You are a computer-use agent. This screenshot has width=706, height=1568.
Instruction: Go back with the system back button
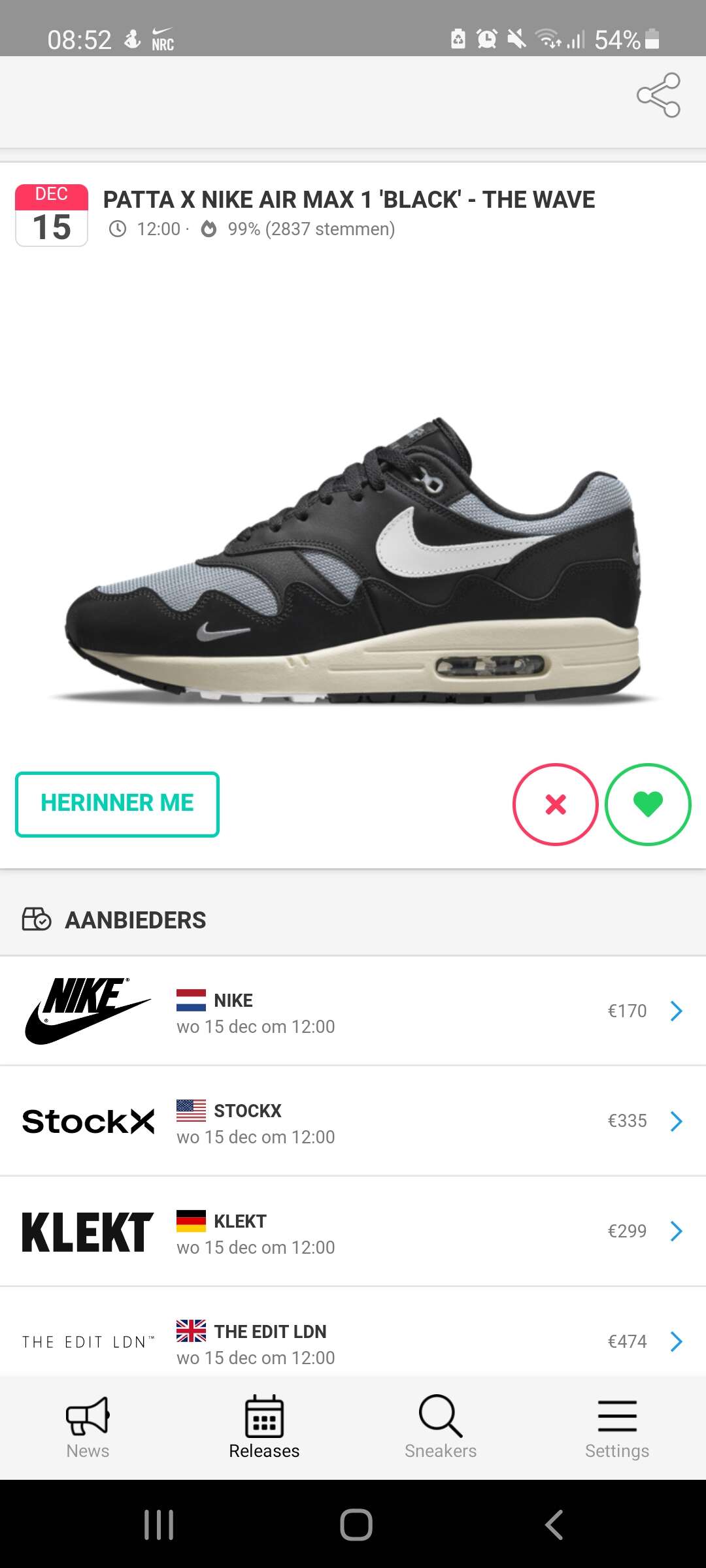[554, 1525]
